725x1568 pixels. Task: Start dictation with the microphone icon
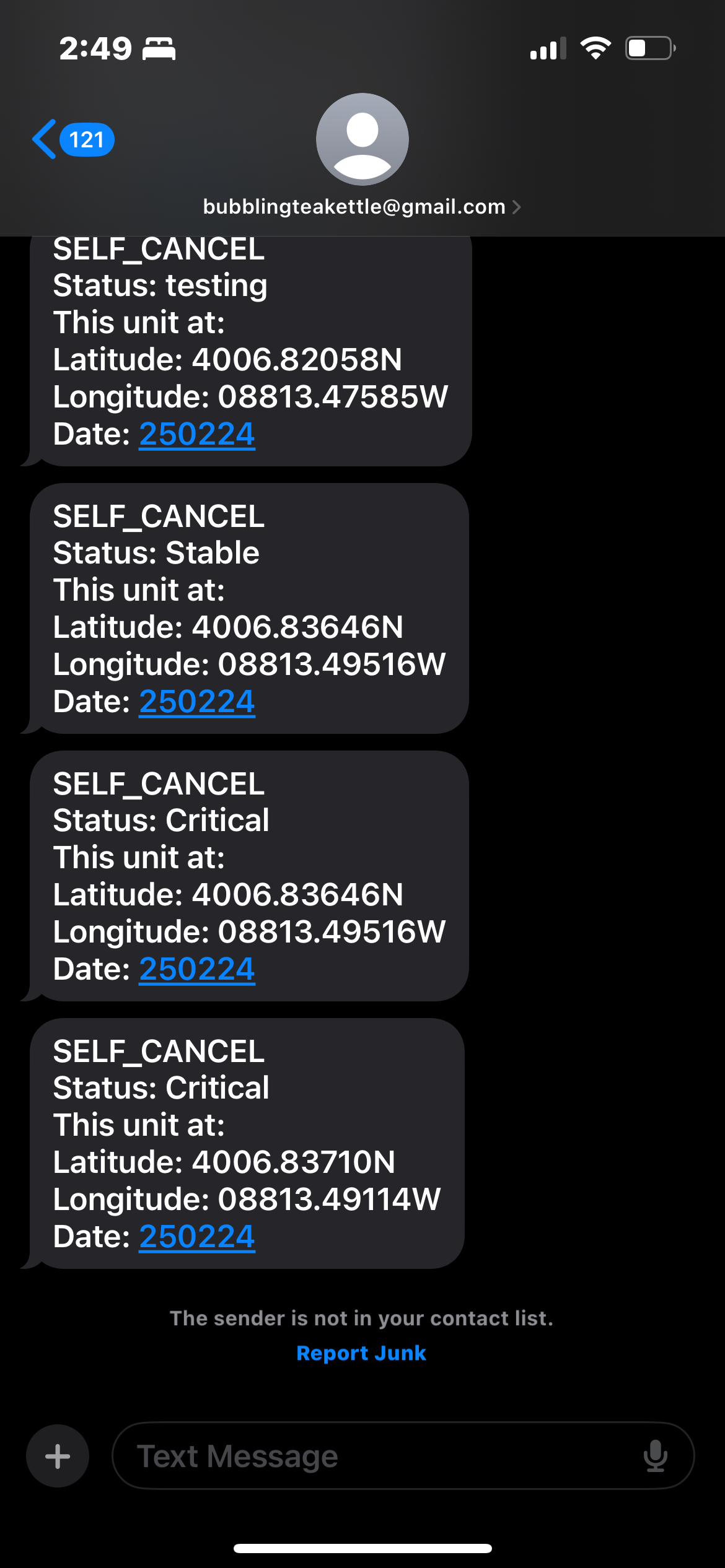(655, 1456)
